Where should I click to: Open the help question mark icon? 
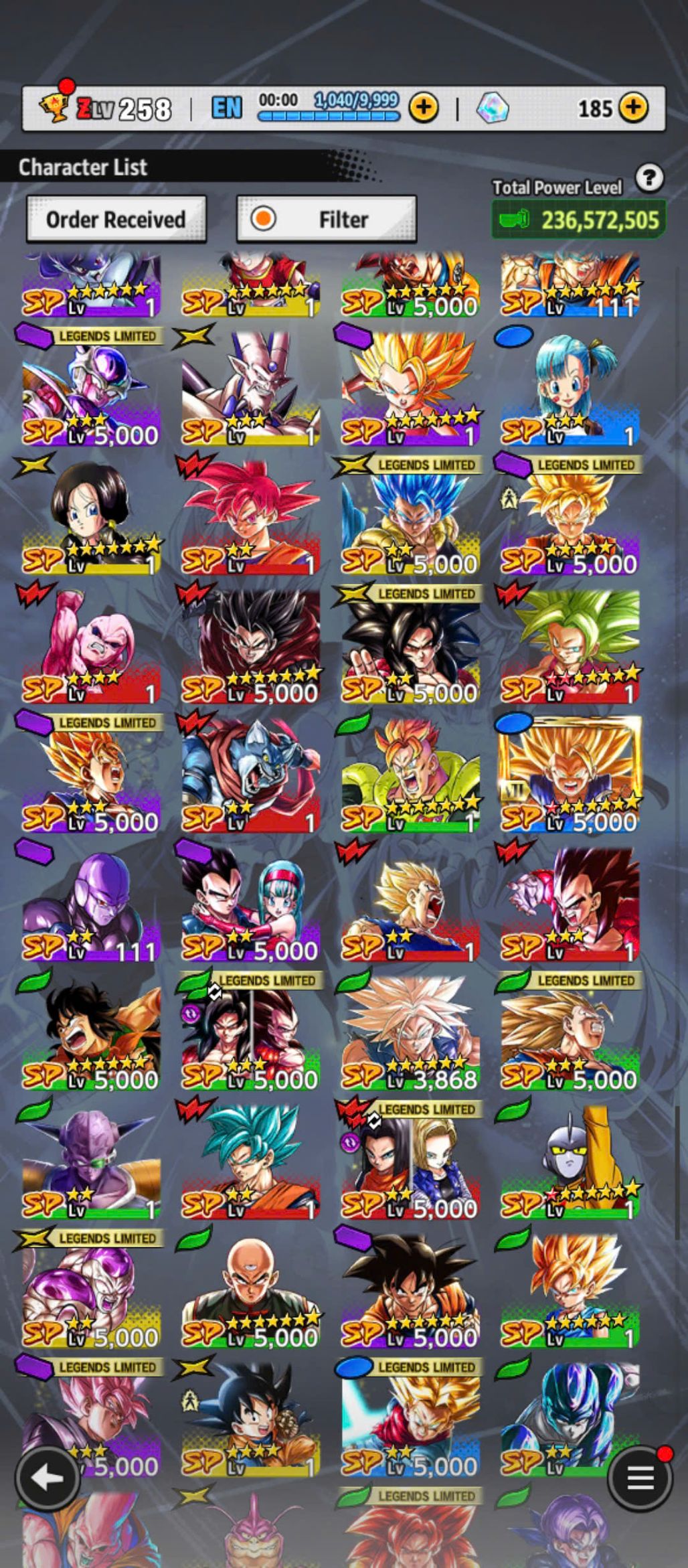click(649, 178)
